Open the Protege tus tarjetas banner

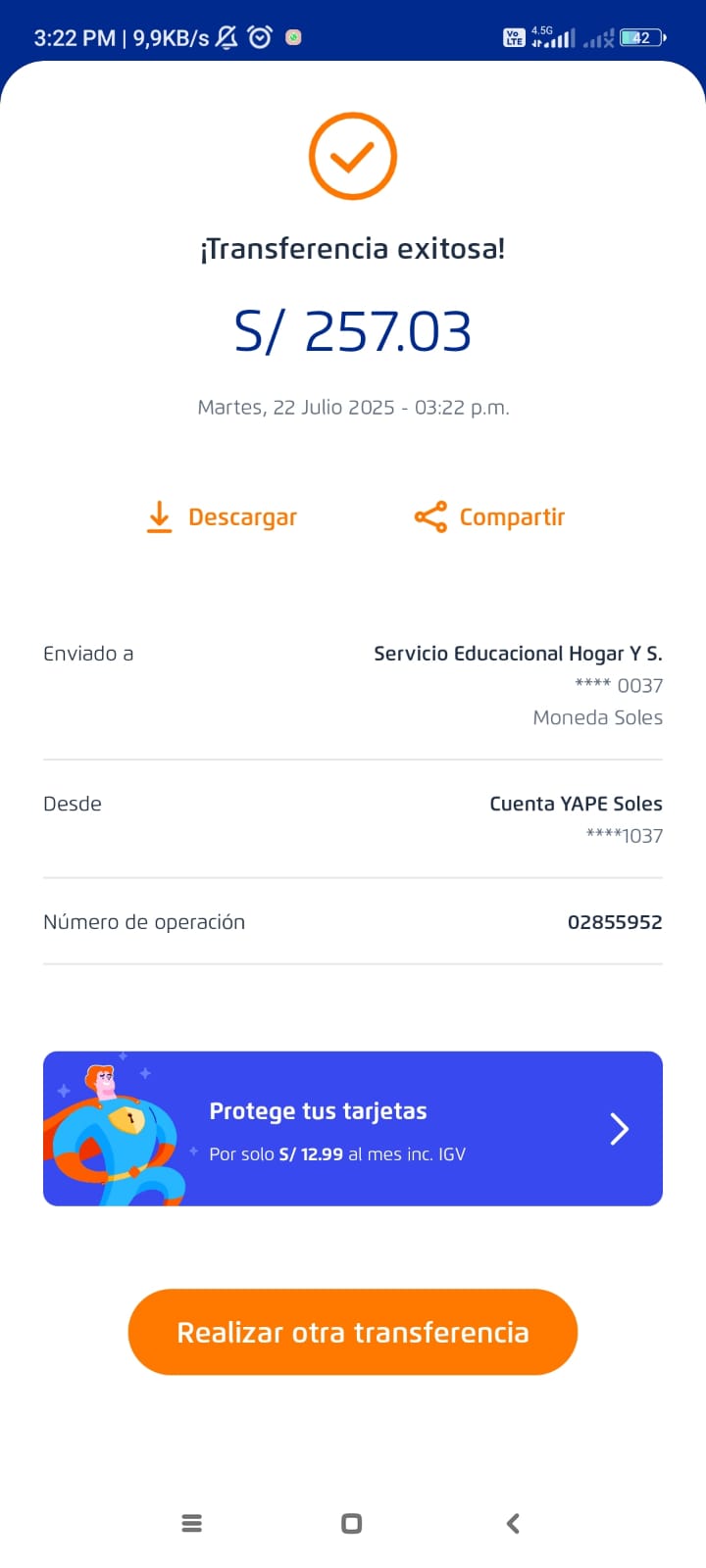pos(353,1129)
